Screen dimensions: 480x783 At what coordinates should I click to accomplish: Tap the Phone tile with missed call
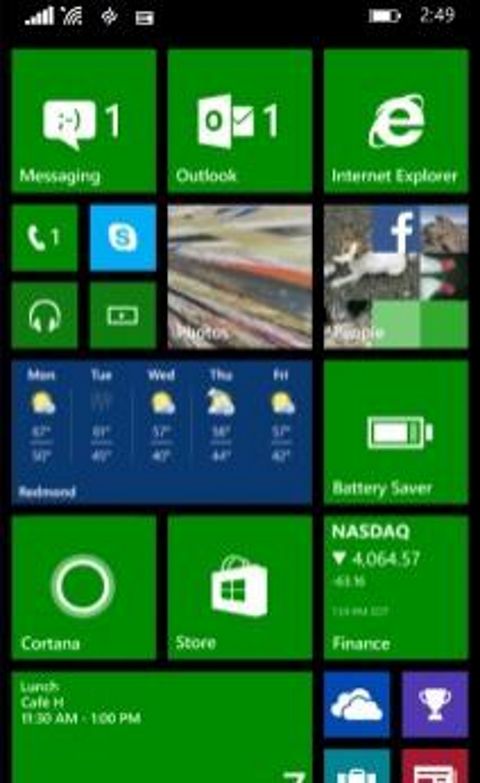45,238
